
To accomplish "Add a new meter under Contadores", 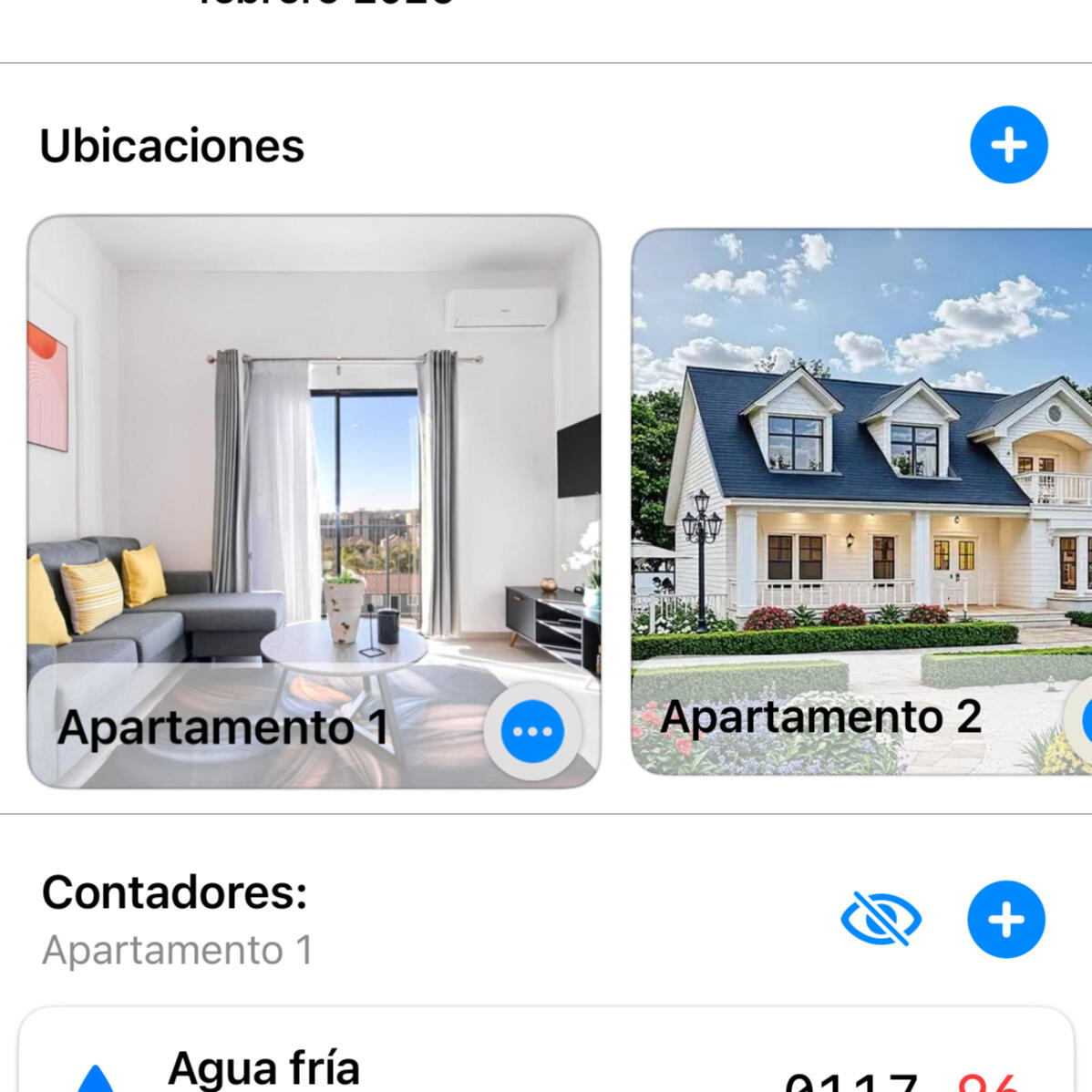I will click(1005, 920).
